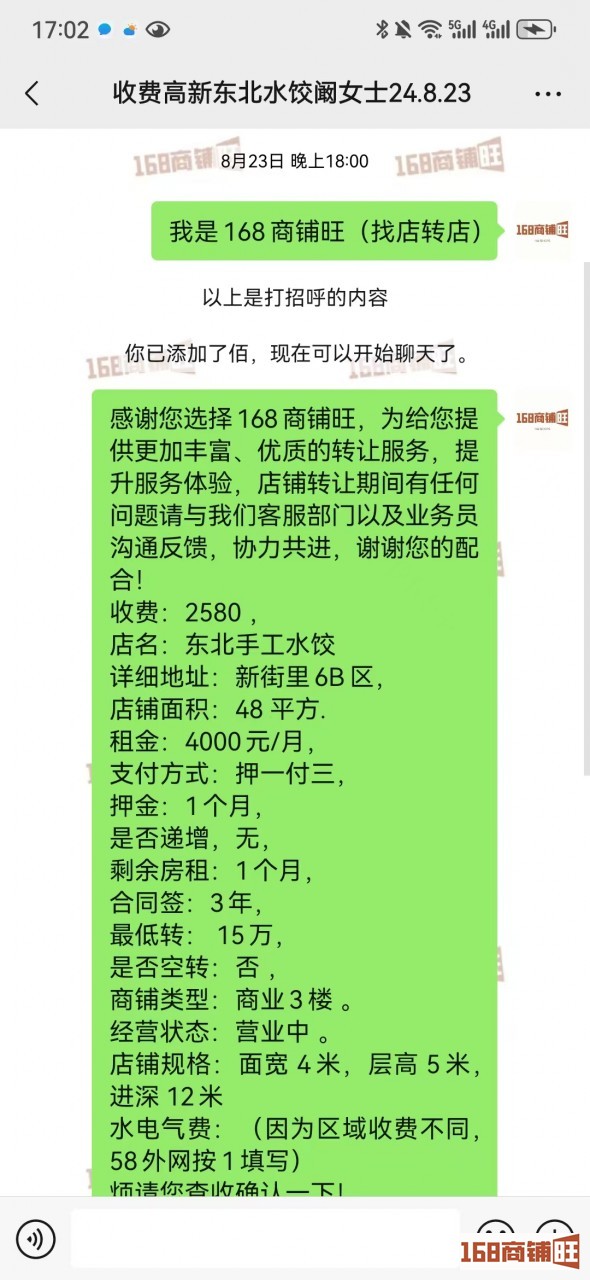Switch to voice message input
The width and height of the screenshot is (590, 1280).
click(36, 1239)
